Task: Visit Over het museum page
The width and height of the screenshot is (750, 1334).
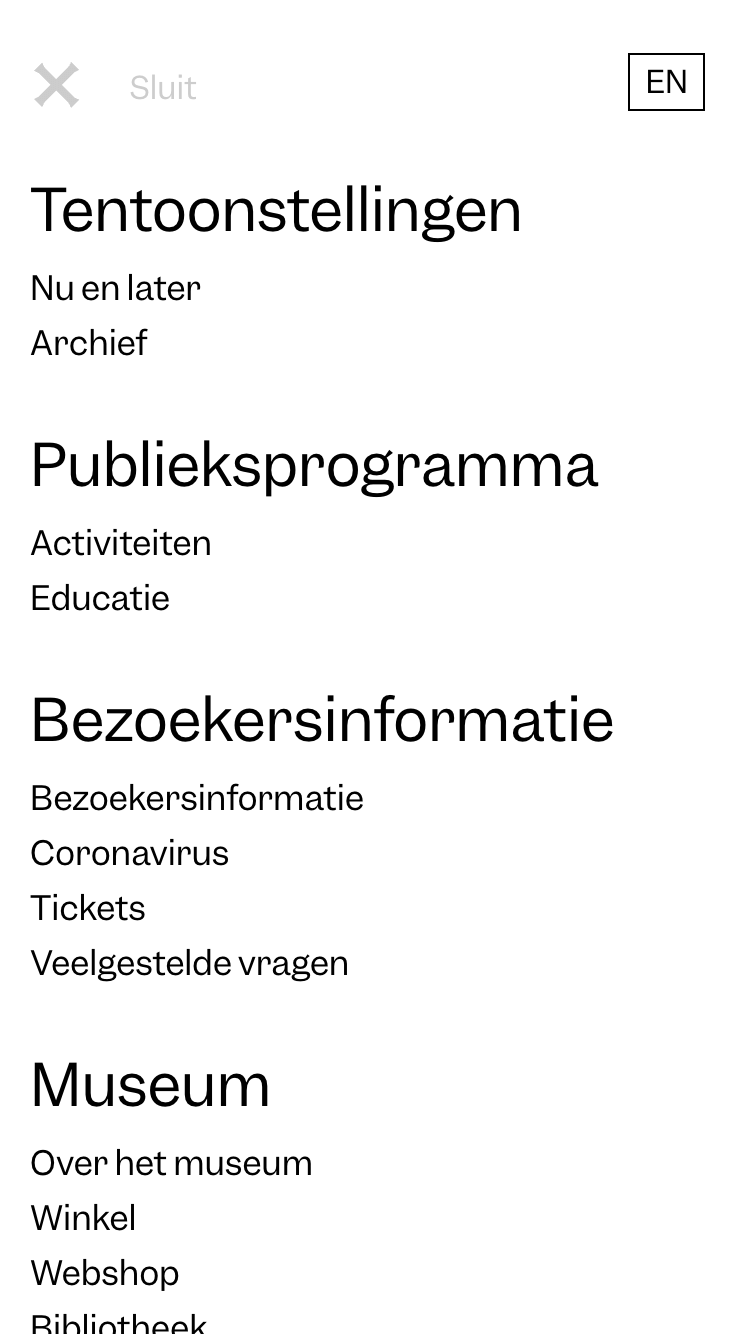Action: tap(171, 1163)
